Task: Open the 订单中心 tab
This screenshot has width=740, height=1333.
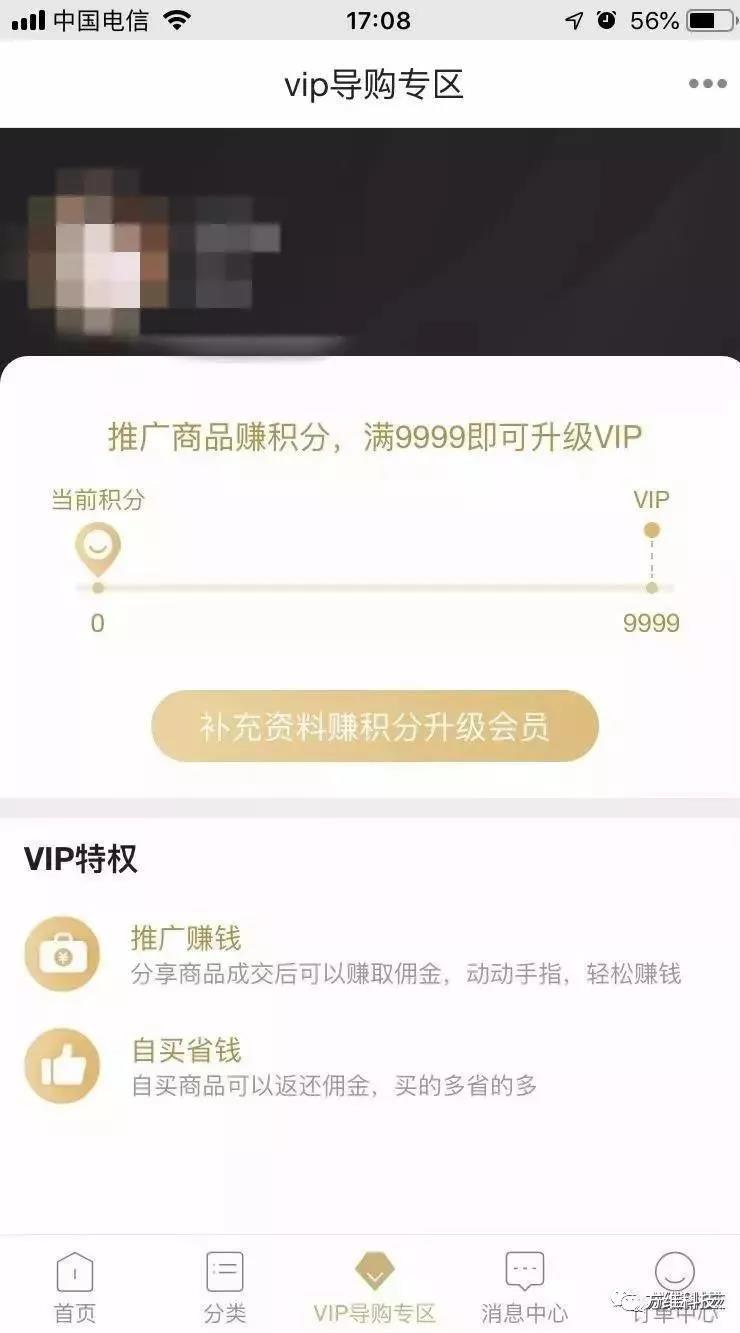Action: pos(674,1286)
